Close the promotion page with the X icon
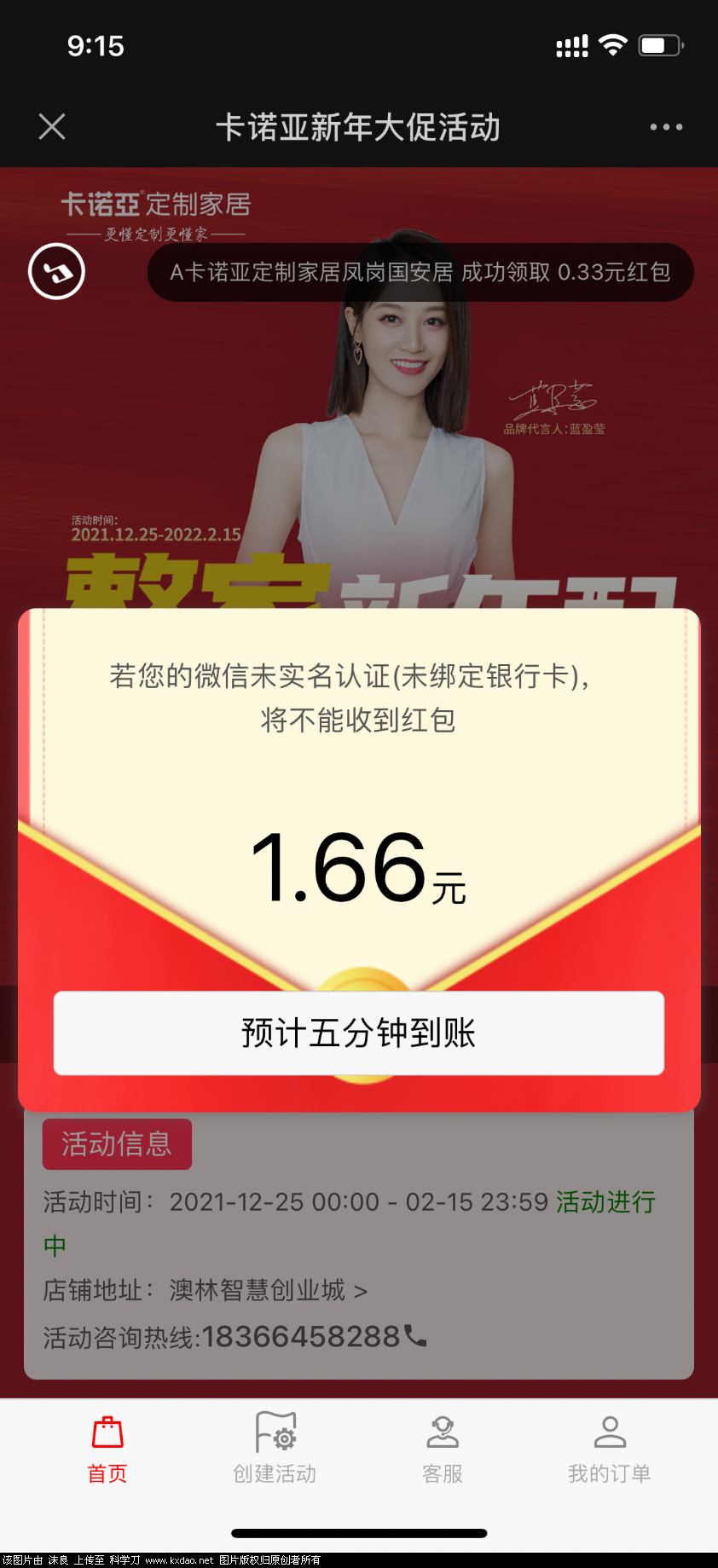The height and width of the screenshot is (1568, 718). [x=52, y=127]
